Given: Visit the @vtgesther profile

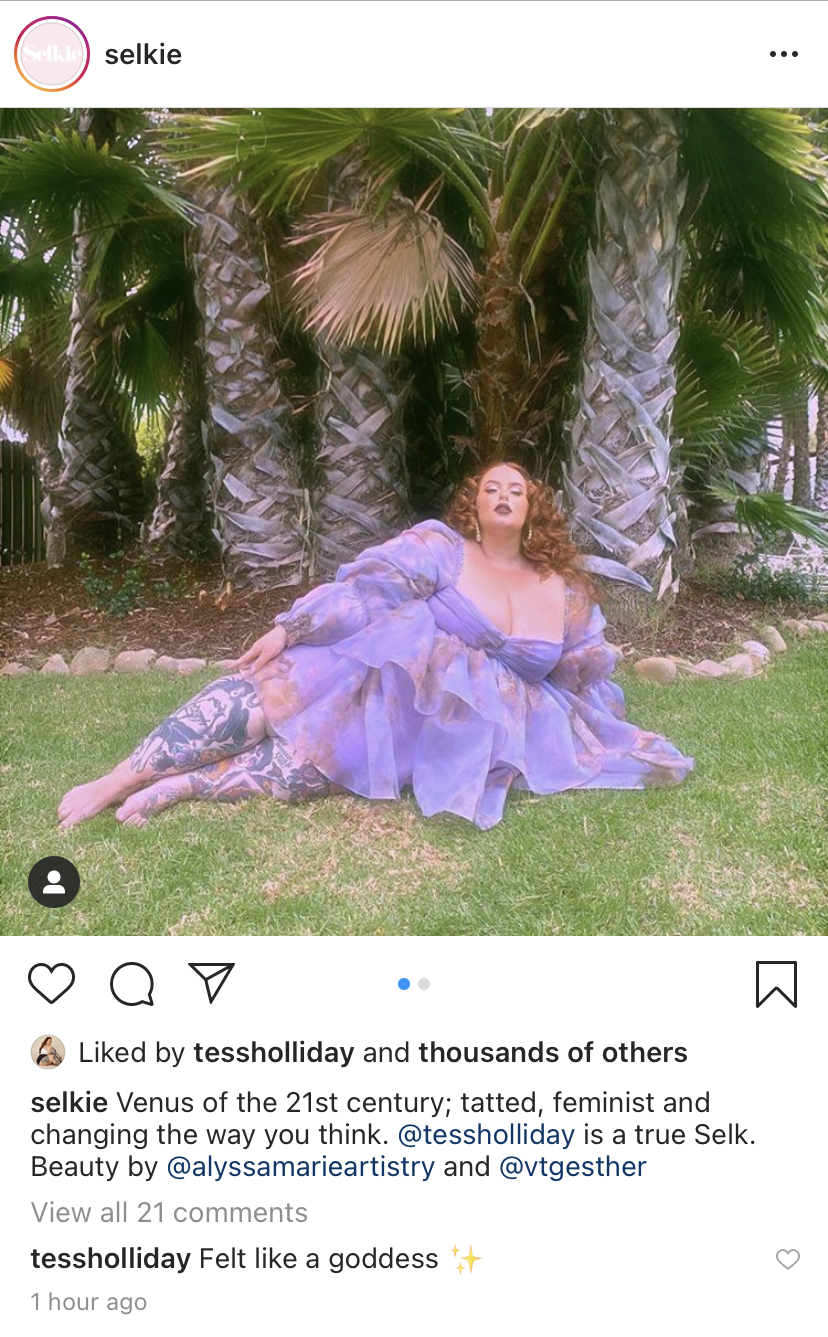Looking at the screenshot, I should click(573, 1166).
